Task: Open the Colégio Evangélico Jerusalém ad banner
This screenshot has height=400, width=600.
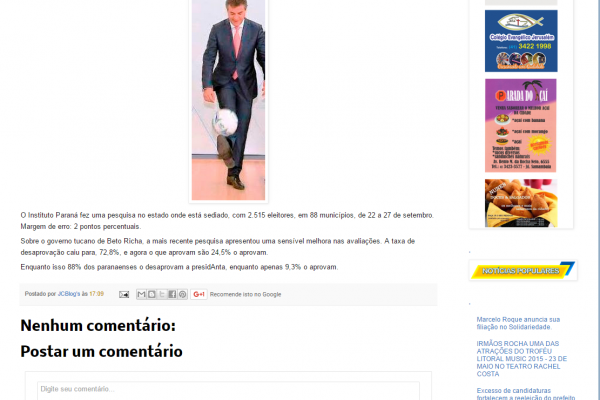Action: (x=520, y=40)
